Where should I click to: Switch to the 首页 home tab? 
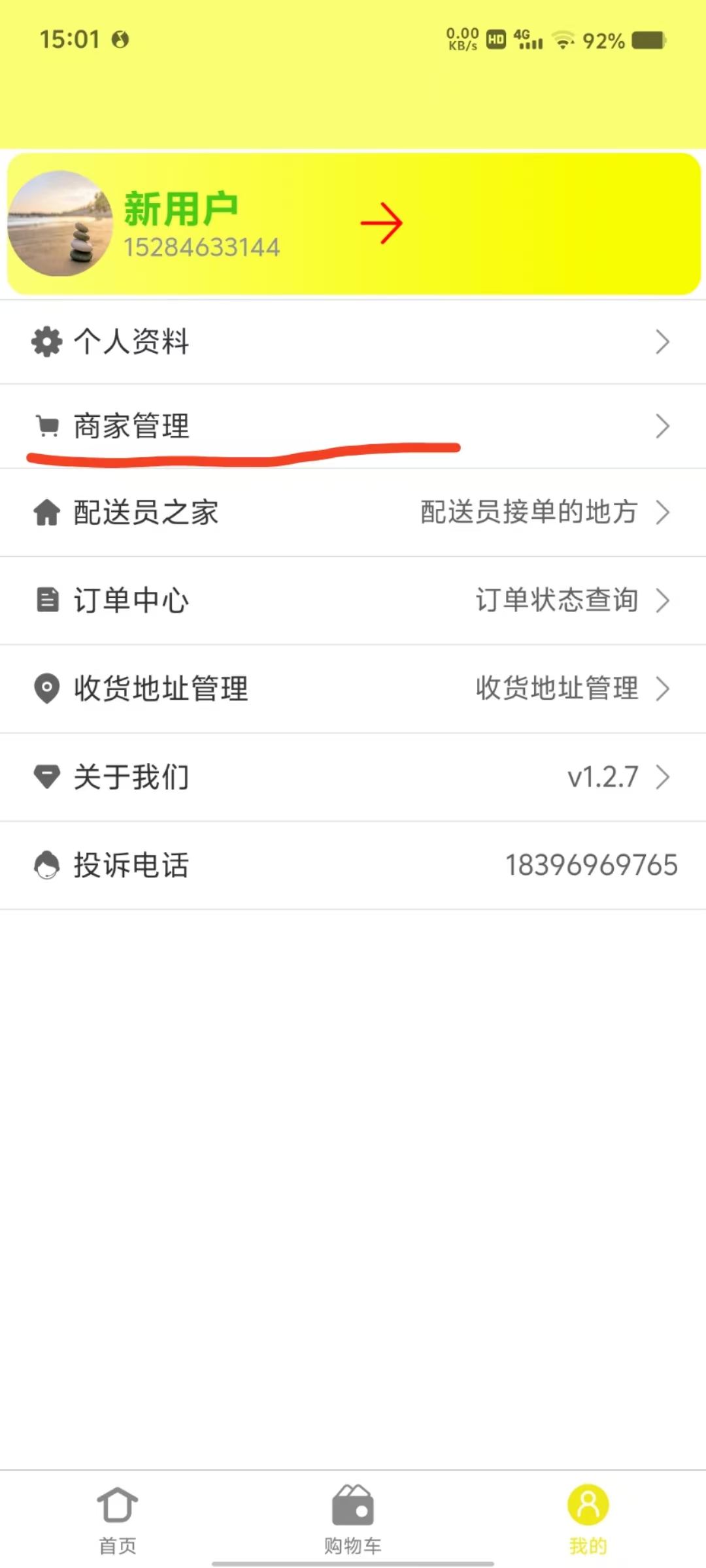click(x=118, y=1520)
